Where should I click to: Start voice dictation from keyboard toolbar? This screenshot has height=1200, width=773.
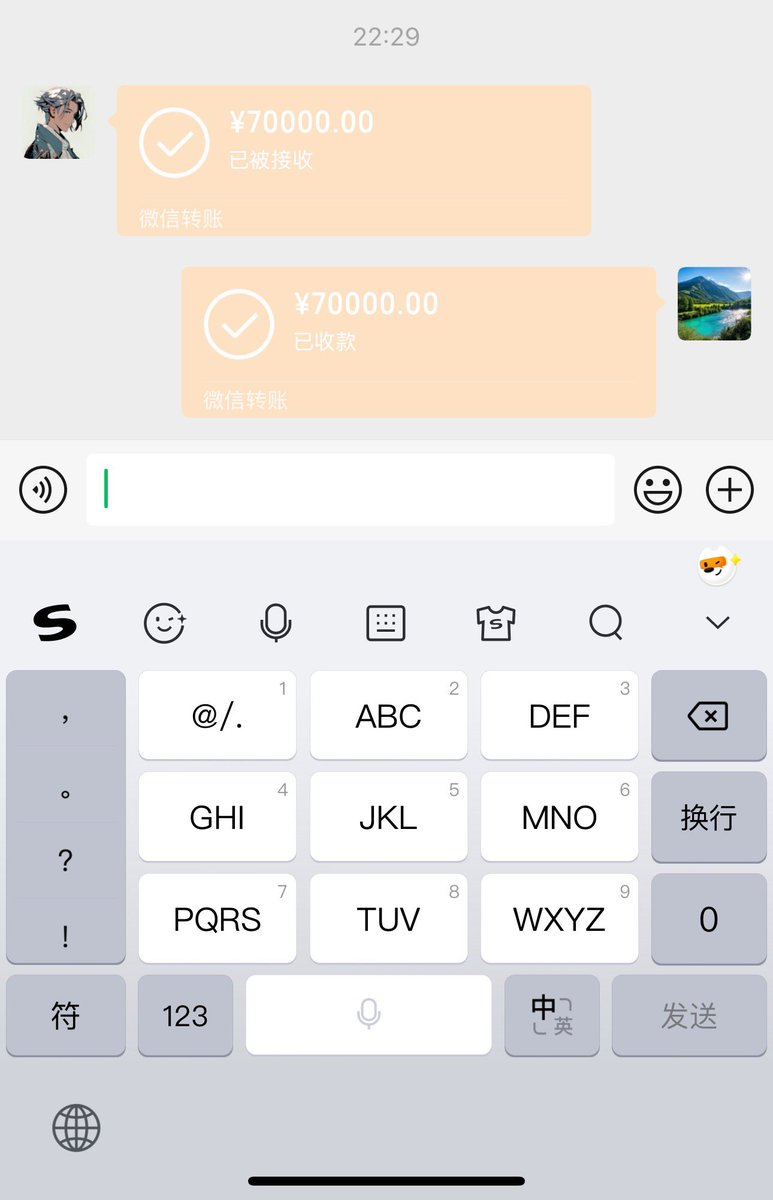coord(275,623)
